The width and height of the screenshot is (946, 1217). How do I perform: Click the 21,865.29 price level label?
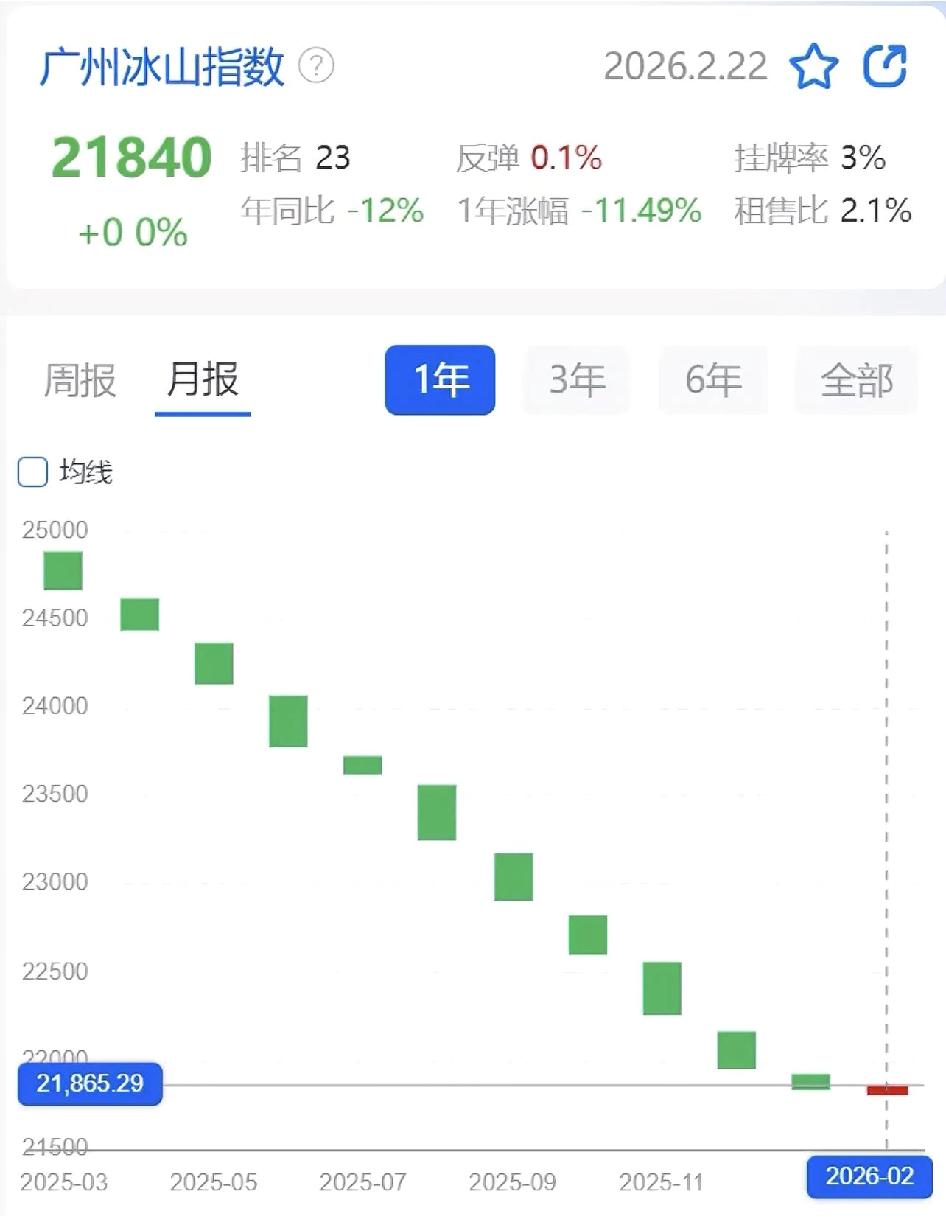point(90,1084)
